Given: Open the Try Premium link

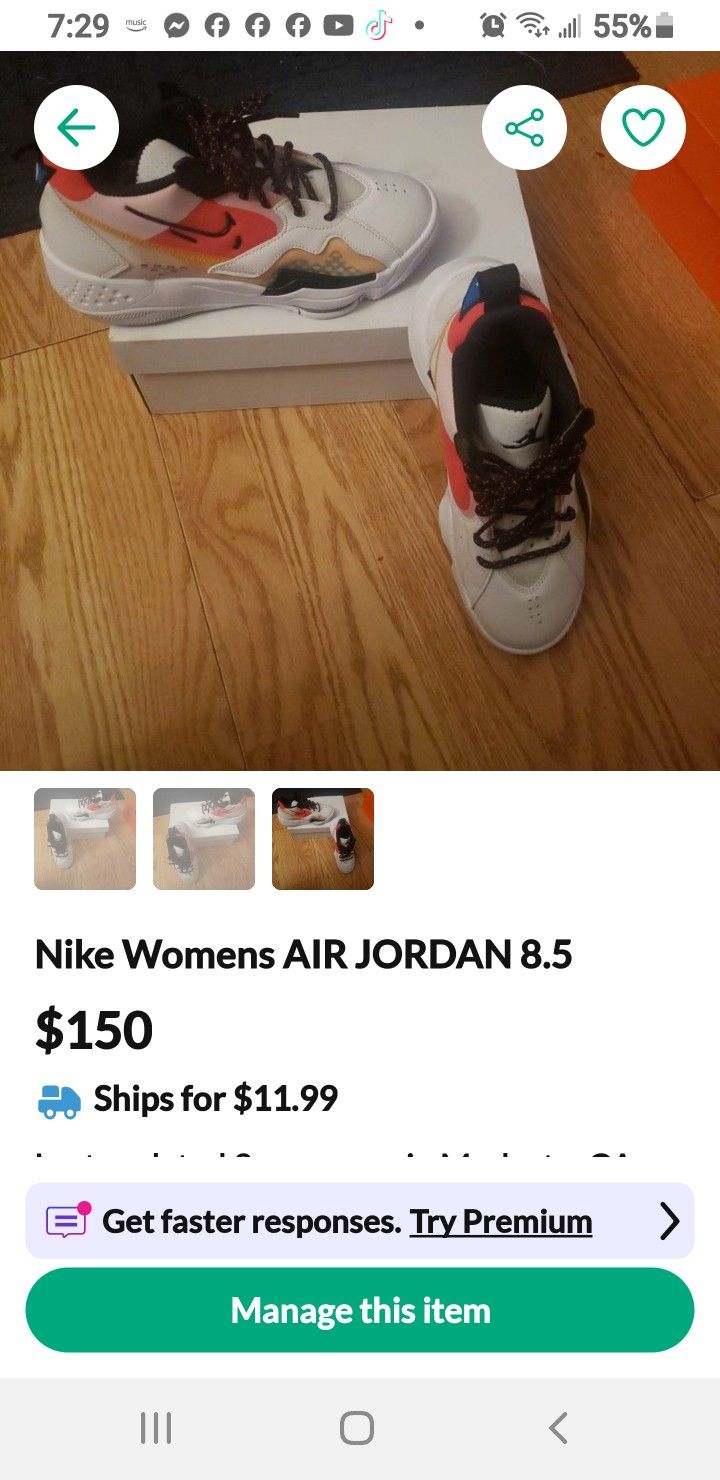Looking at the screenshot, I should (500, 1221).
